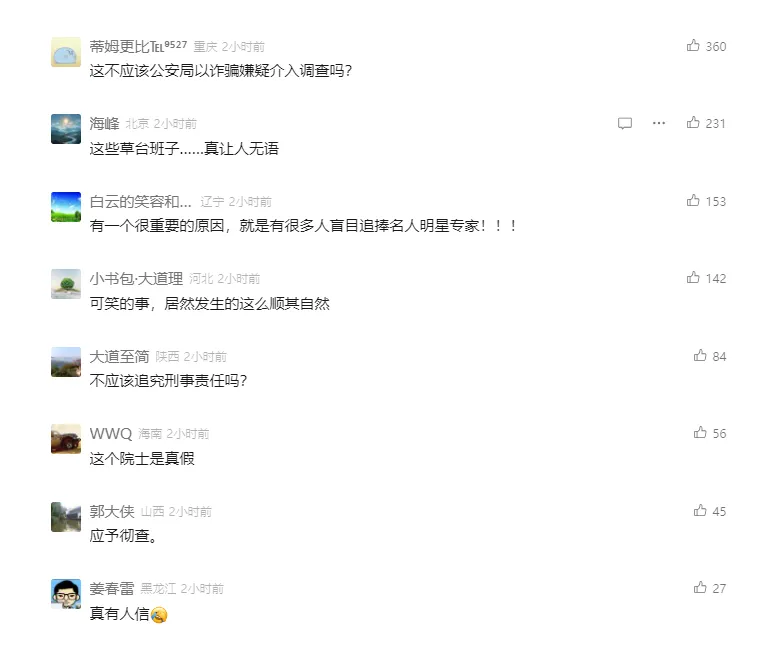Reply to 海峰's comment
This screenshot has width=763, height=646.
coord(625,123)
